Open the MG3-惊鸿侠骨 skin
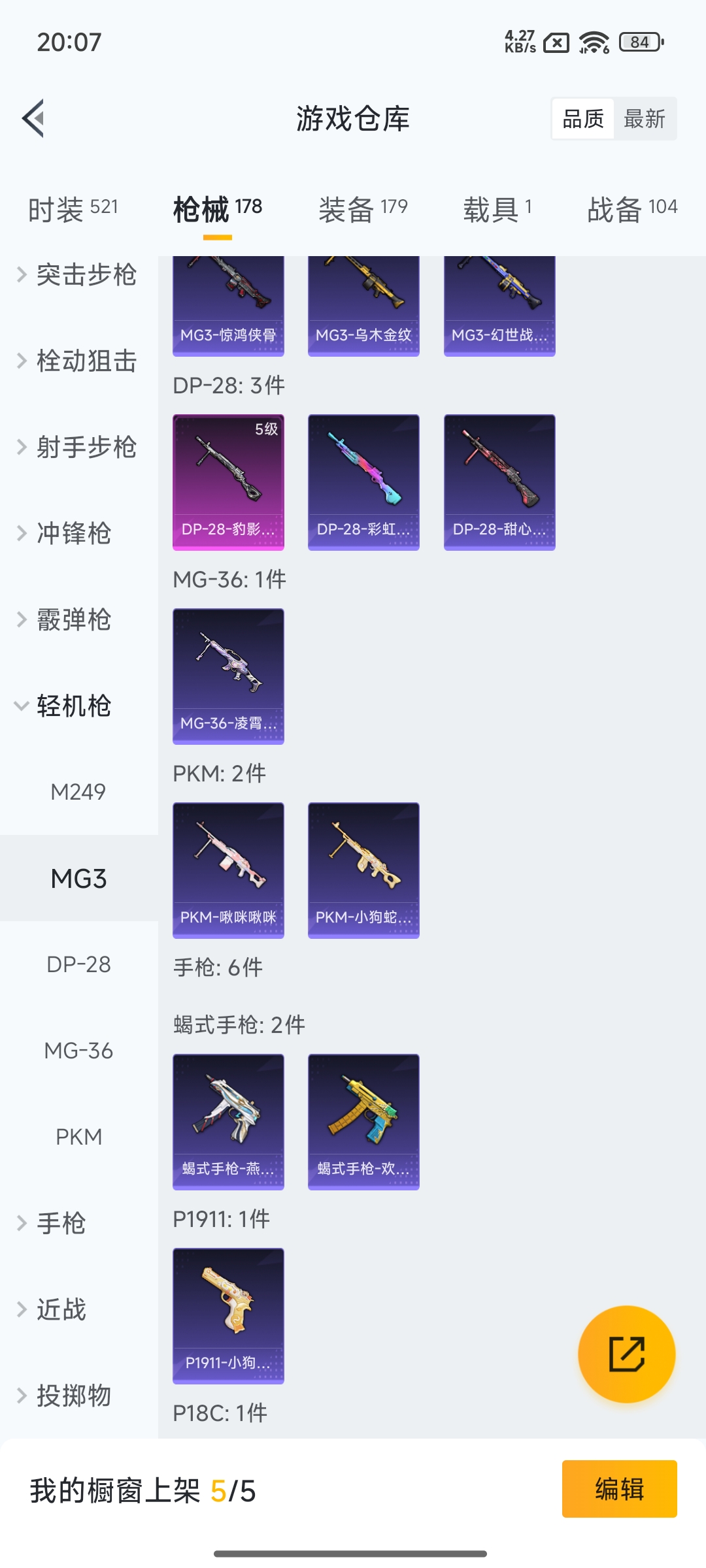The image size is (706, 1568). (228, 306)
